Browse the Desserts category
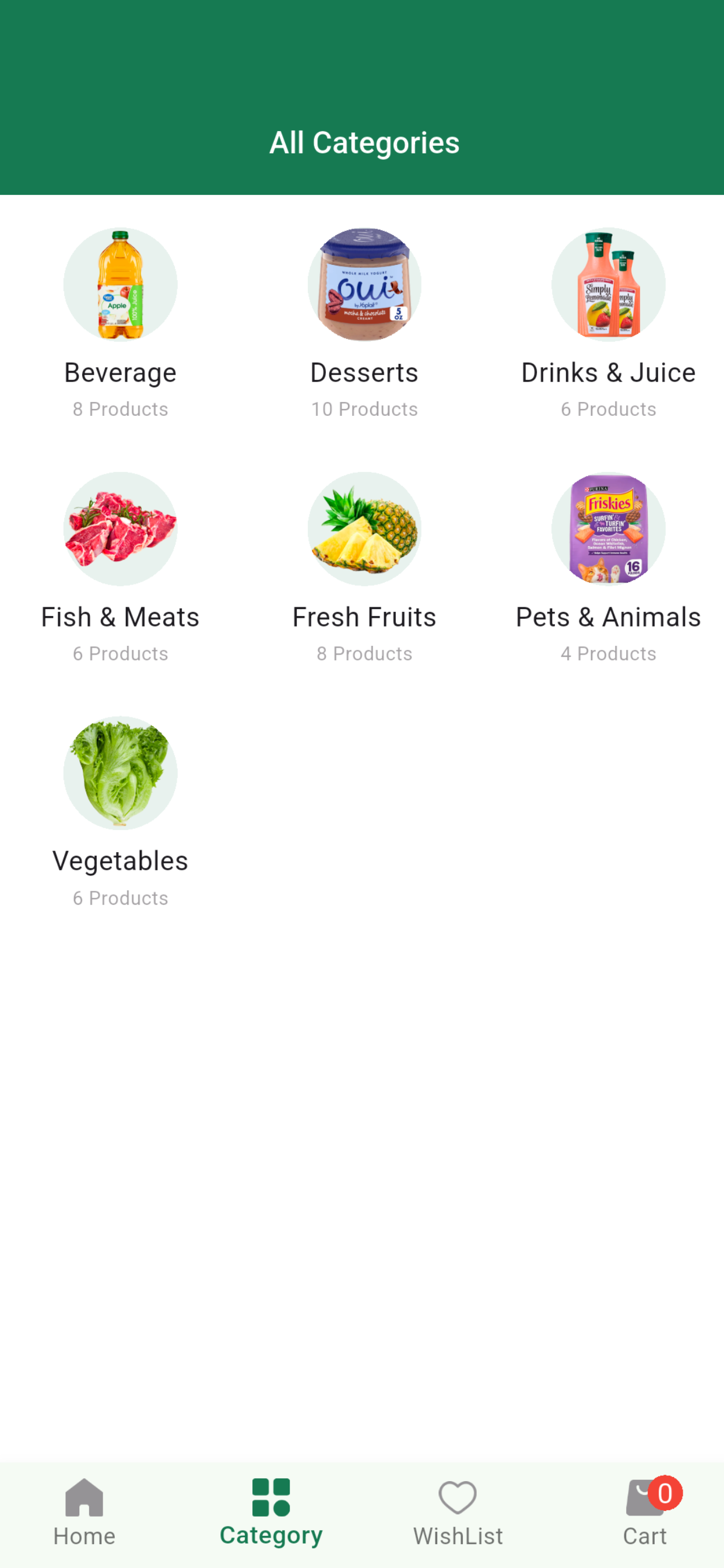 click(x=364, y=324)
